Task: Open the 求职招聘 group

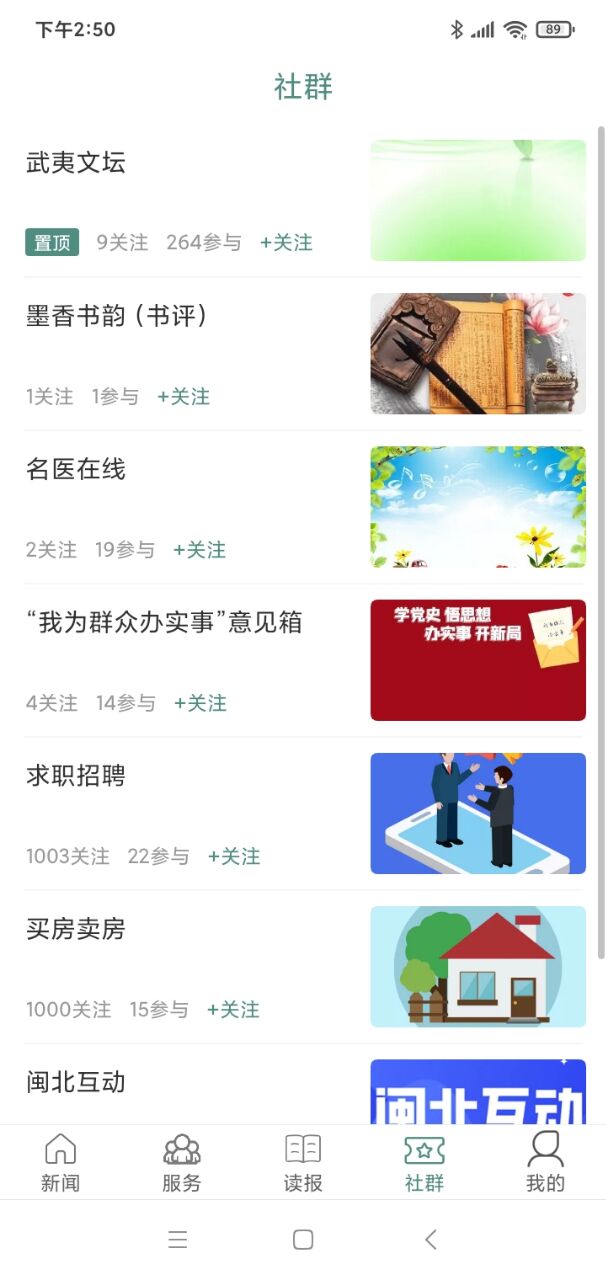Action: 76,775
